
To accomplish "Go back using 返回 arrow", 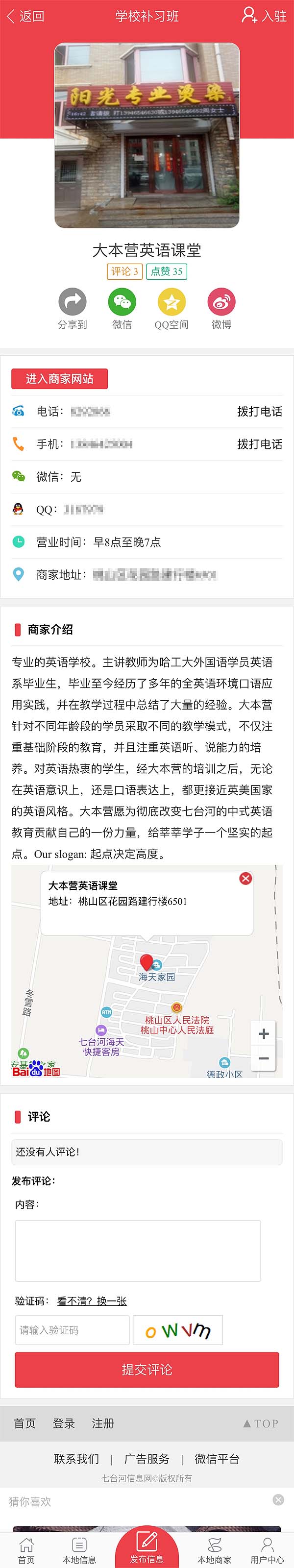I will [24, 16].
